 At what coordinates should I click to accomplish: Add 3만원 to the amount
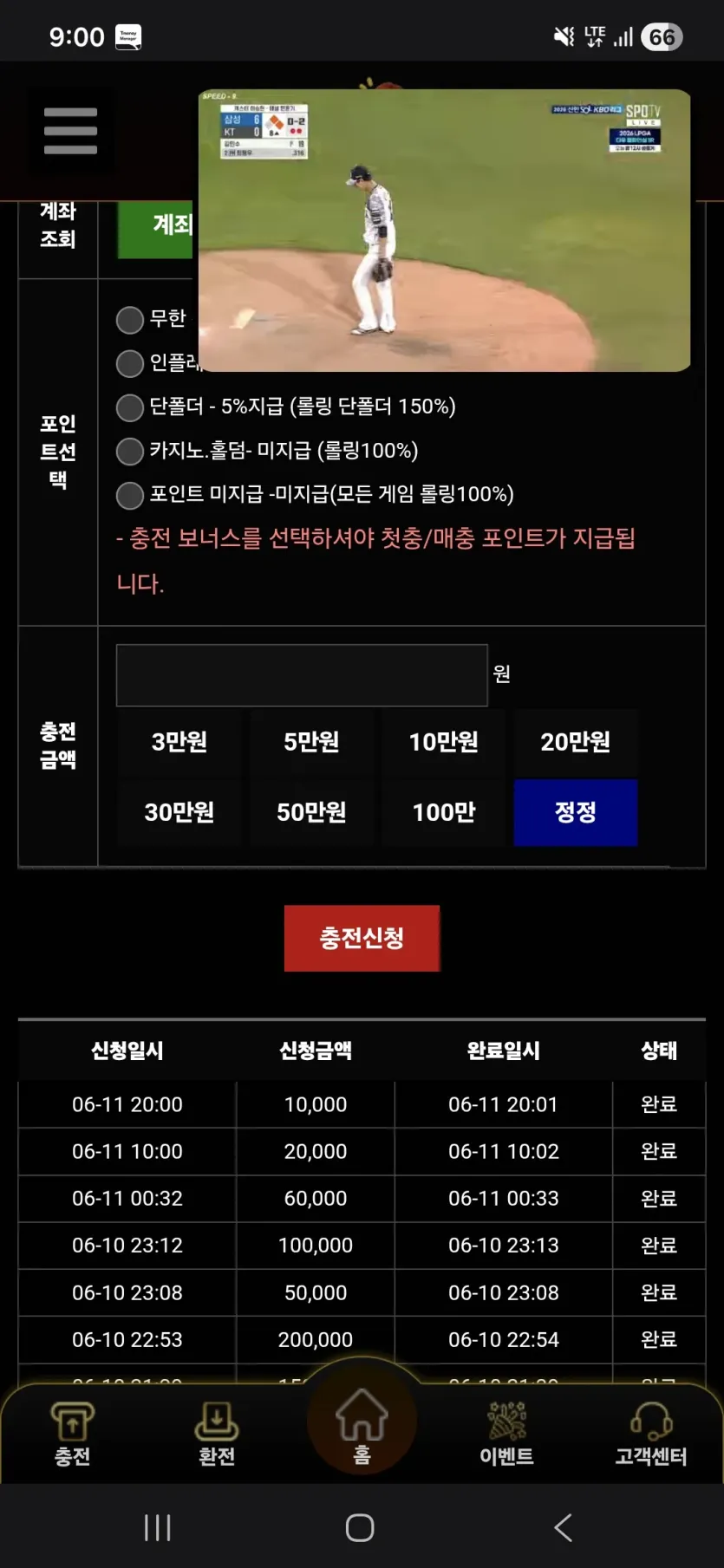[x=179, y=742]
